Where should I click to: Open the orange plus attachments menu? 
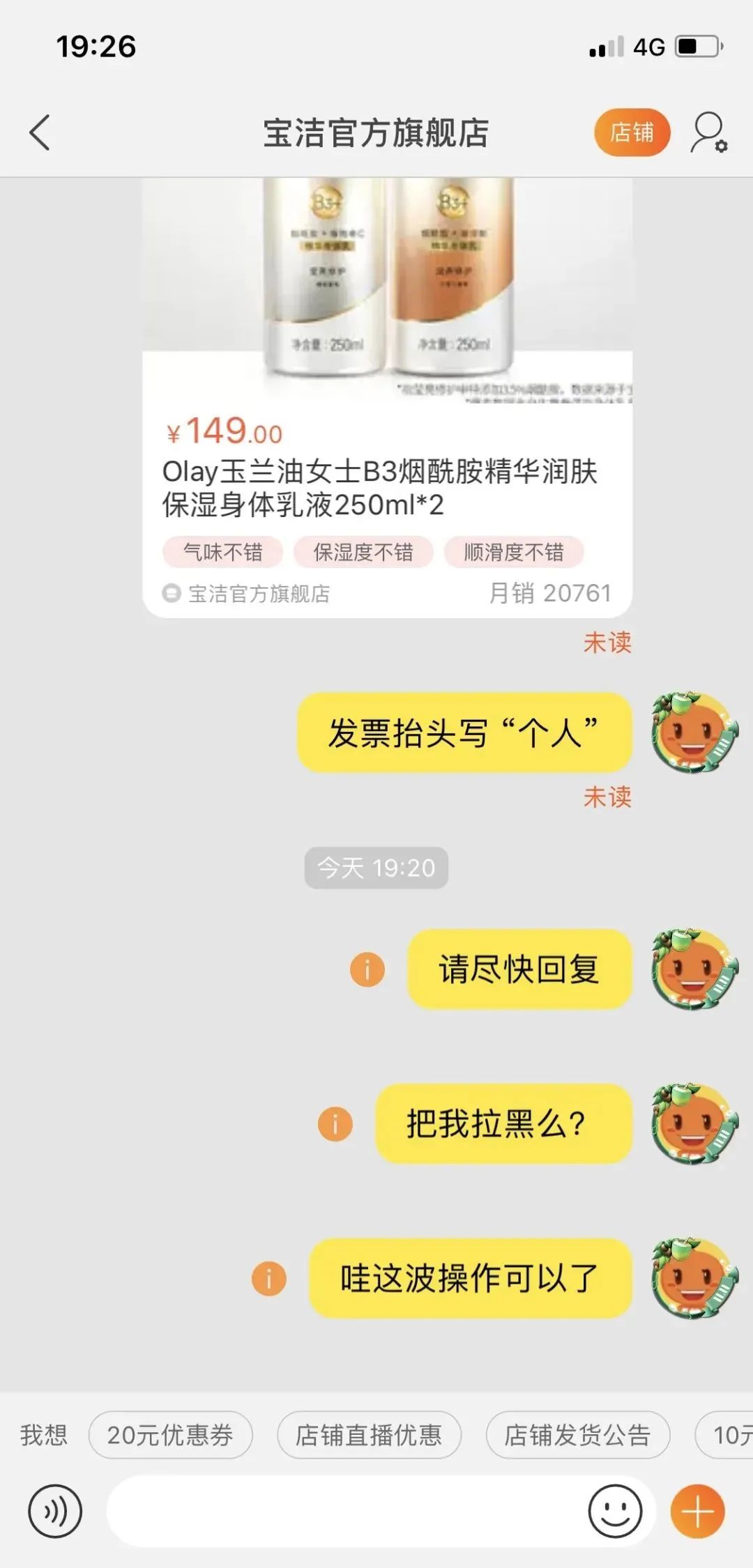click(697, 1512)
